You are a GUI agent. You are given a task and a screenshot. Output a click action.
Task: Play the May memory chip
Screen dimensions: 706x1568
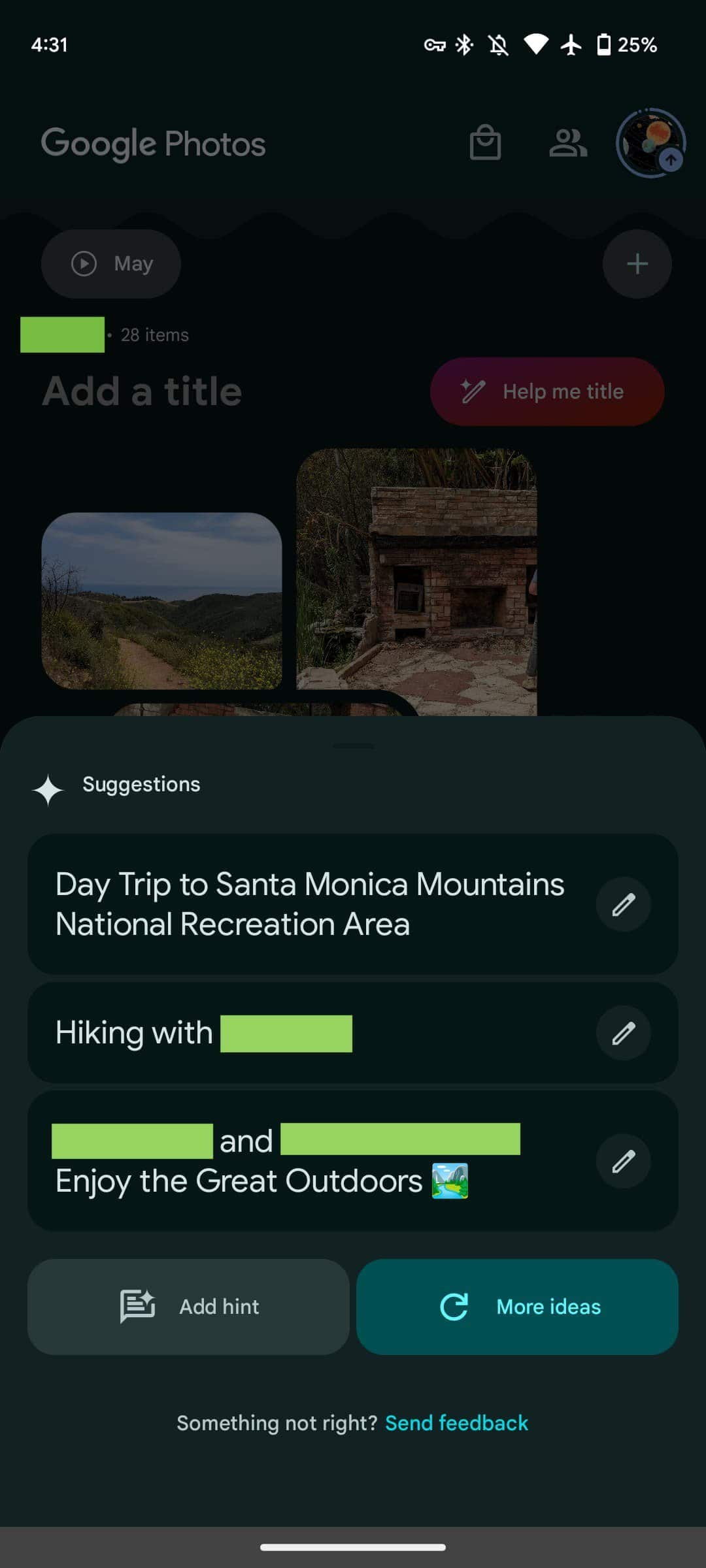pos(111,264)
